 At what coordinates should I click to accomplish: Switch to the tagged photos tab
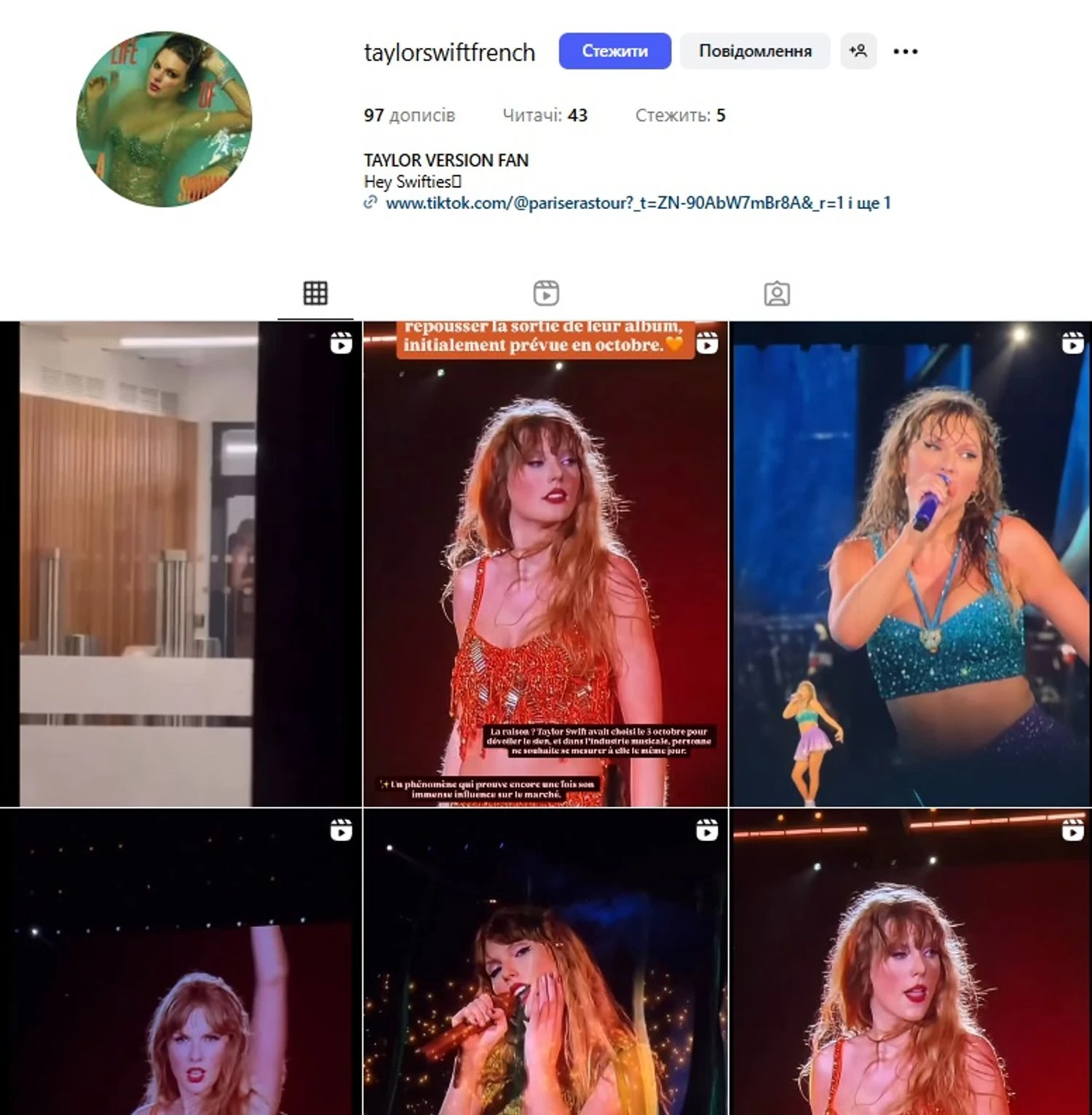777,293
